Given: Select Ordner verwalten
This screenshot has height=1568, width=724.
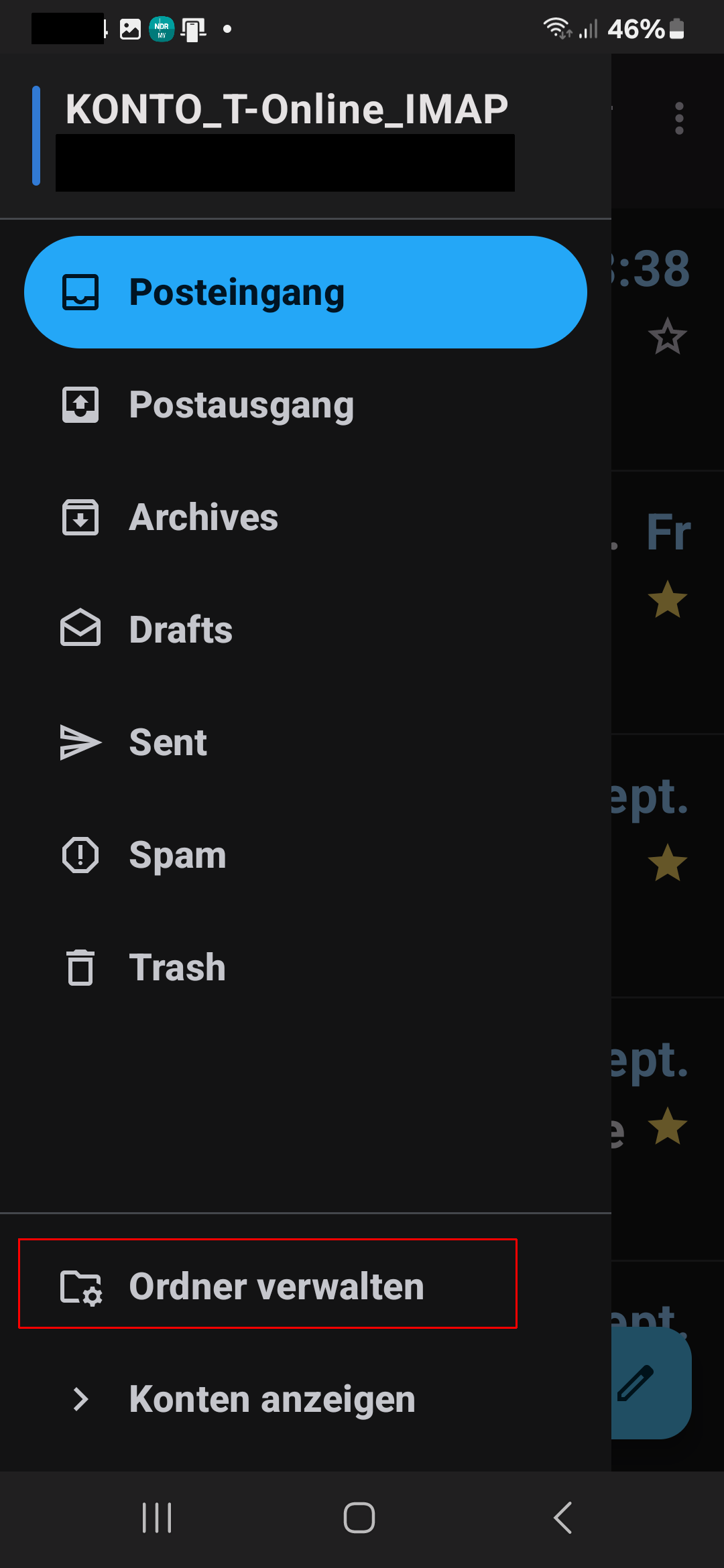Looking at the screenshot, I should [268, 1284].
